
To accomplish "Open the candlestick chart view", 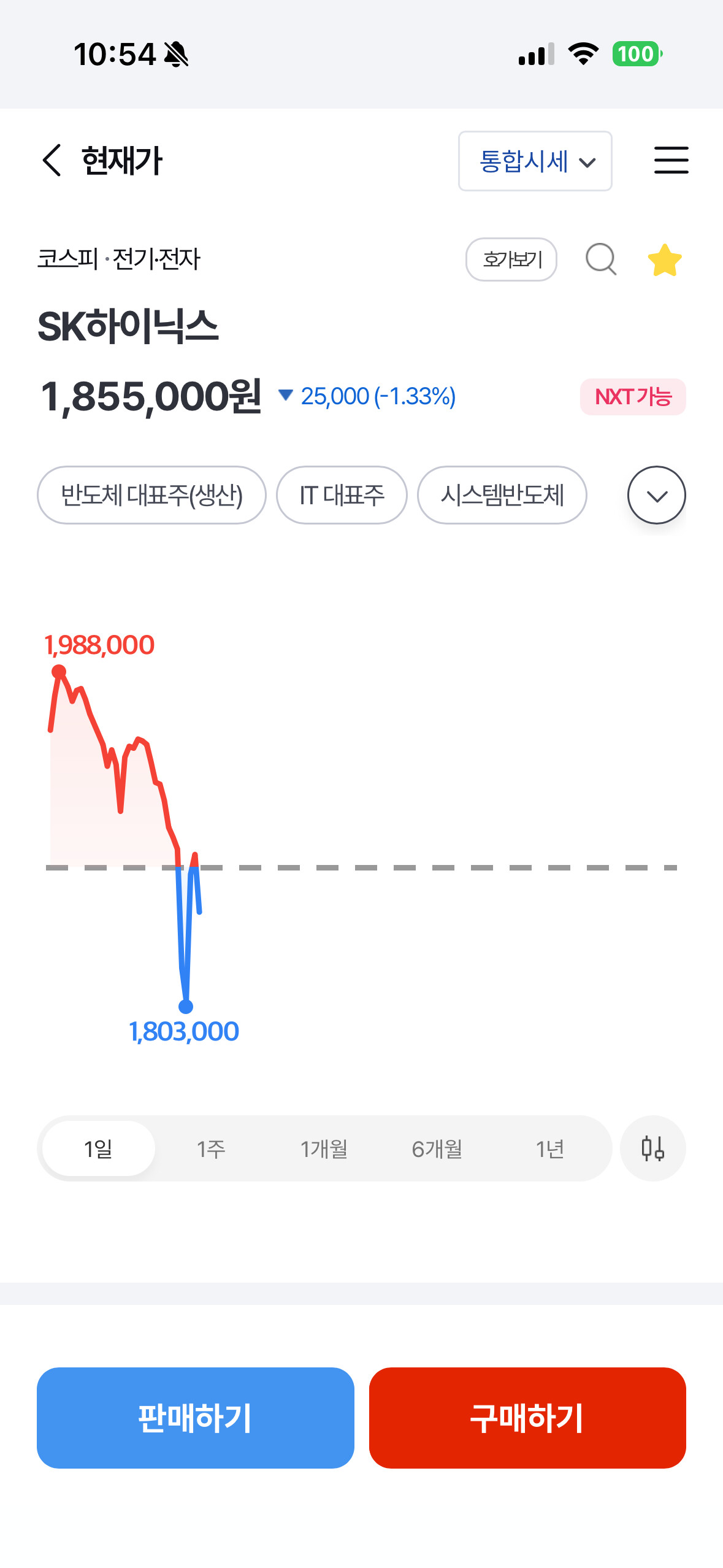I will [x=652, y=1148].
